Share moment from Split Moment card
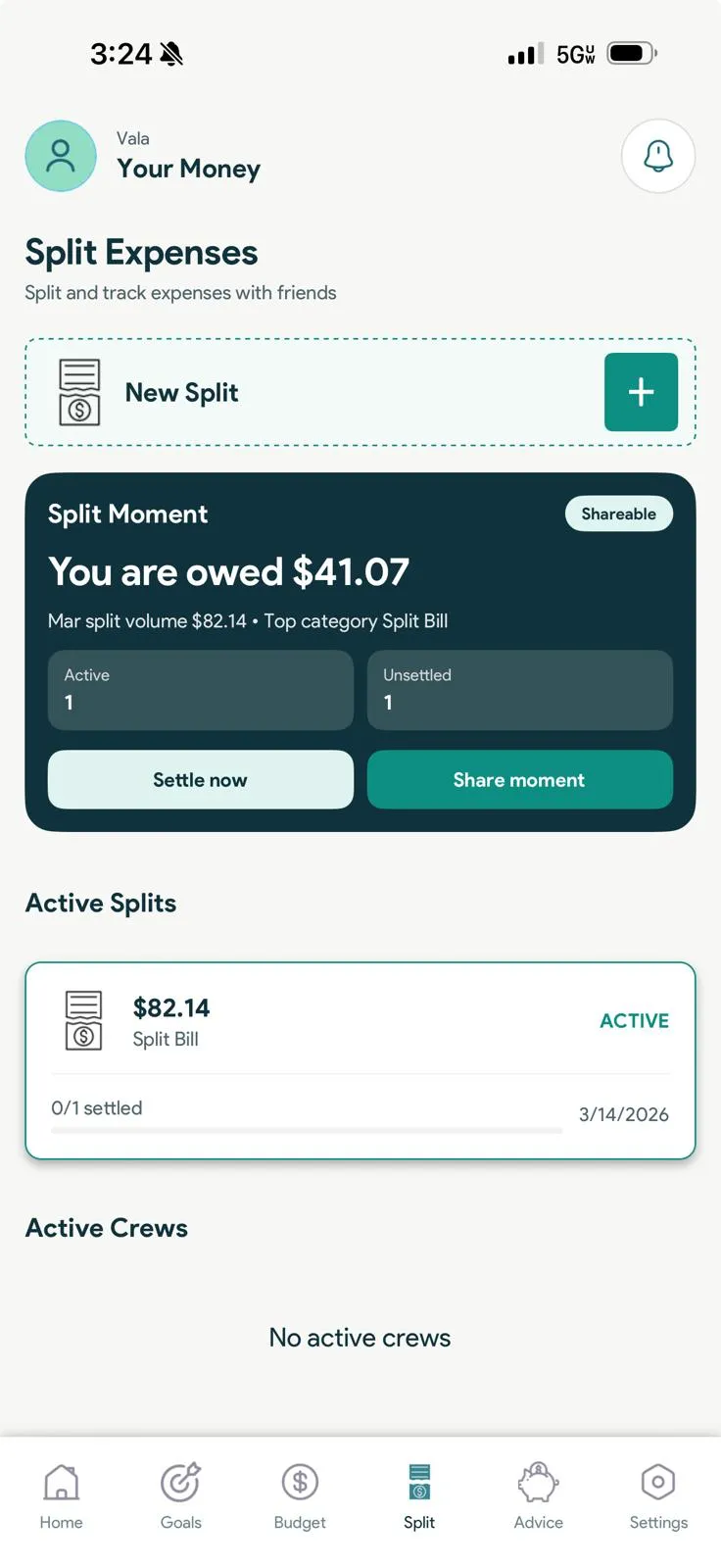Screen dimensions: 721x1568 519,779
